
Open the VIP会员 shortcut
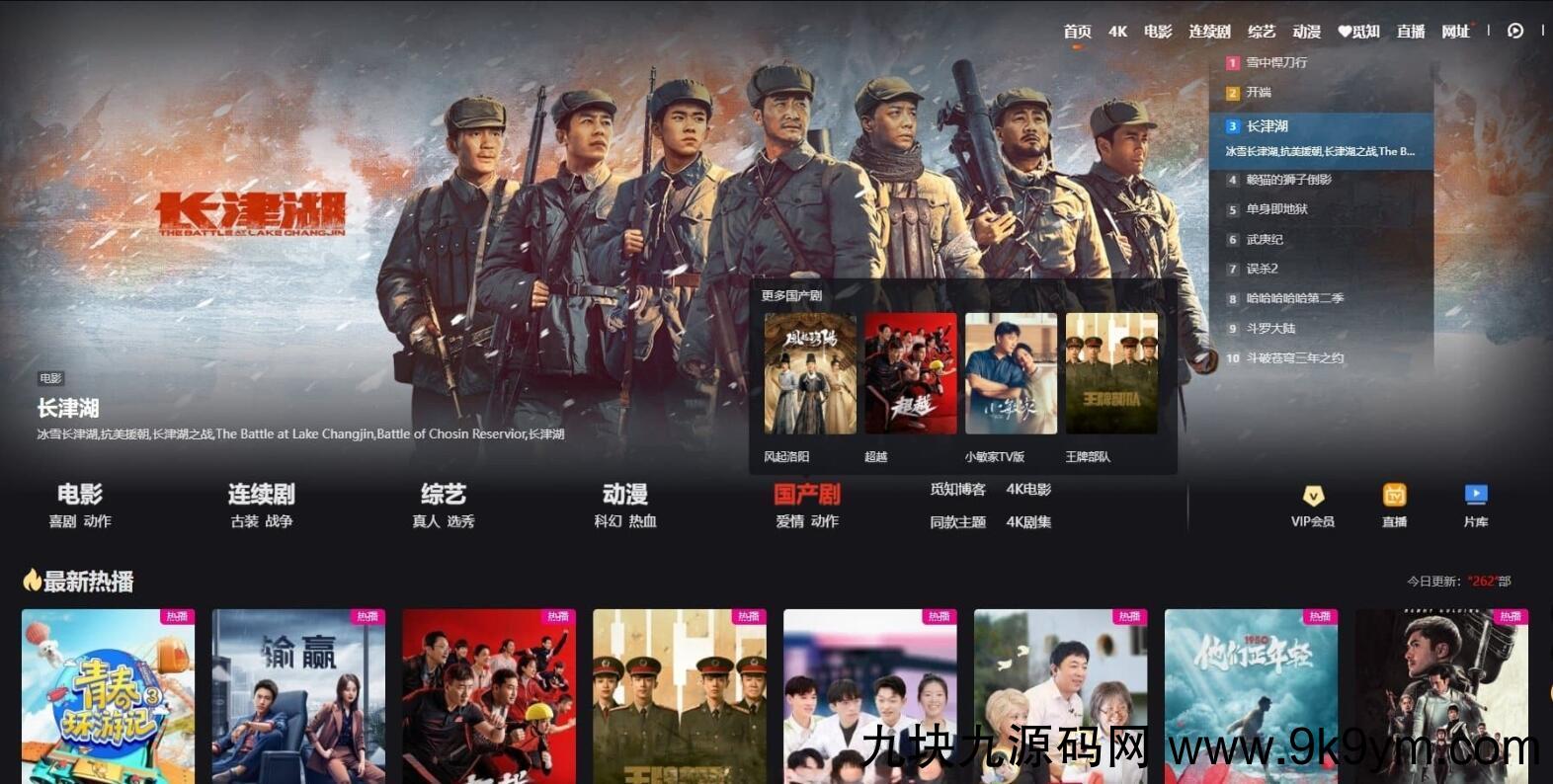(1312, 505)
